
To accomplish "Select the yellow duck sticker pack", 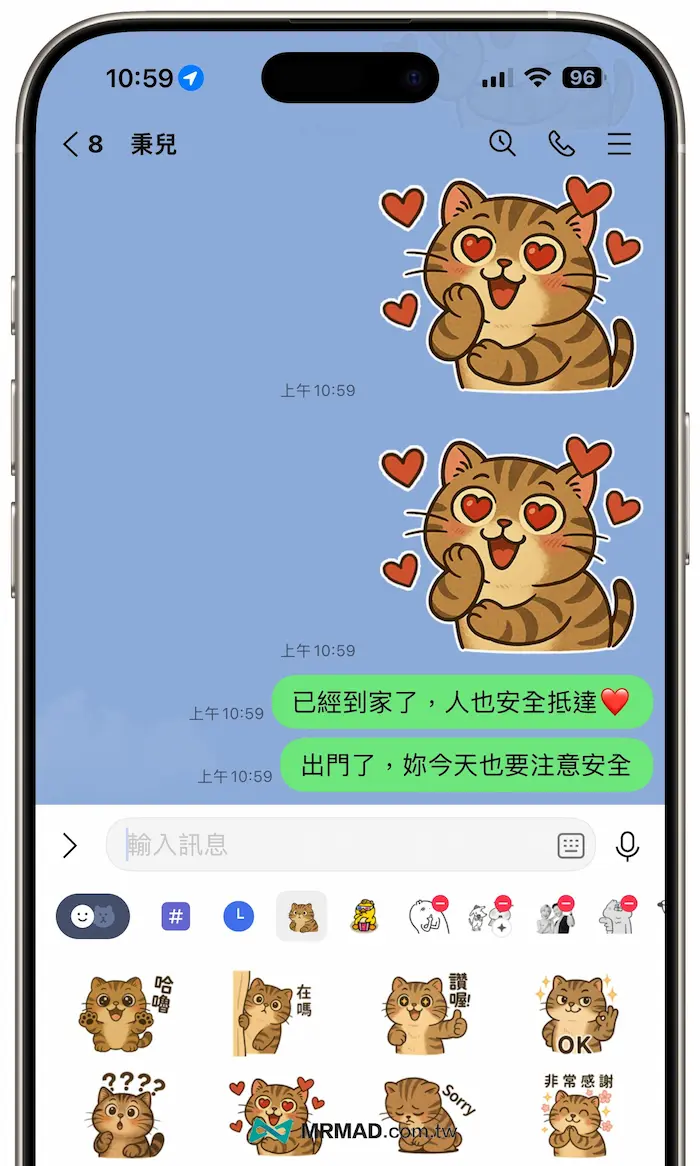I will click(364, 916).
